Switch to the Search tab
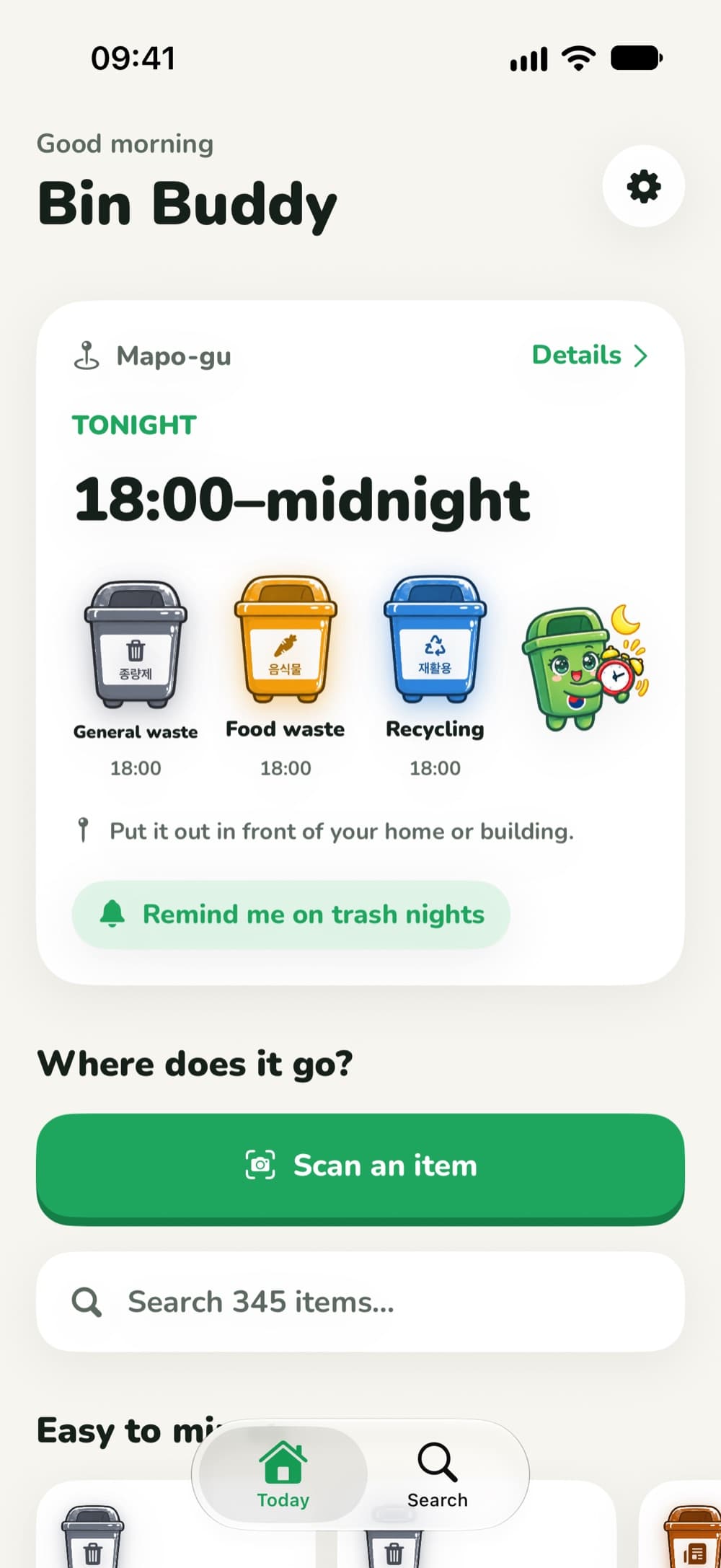 [x=438, y=1475]
